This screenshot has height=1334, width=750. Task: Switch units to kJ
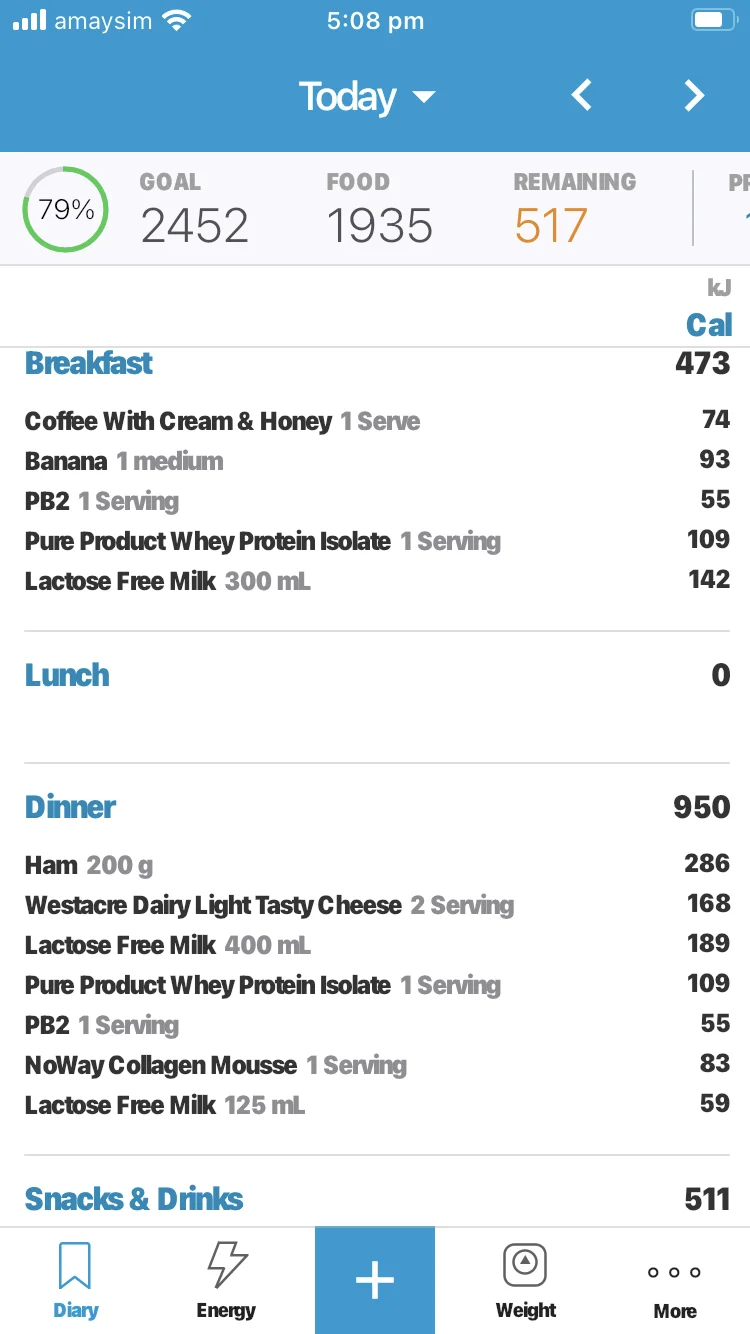tap(718, 288)
